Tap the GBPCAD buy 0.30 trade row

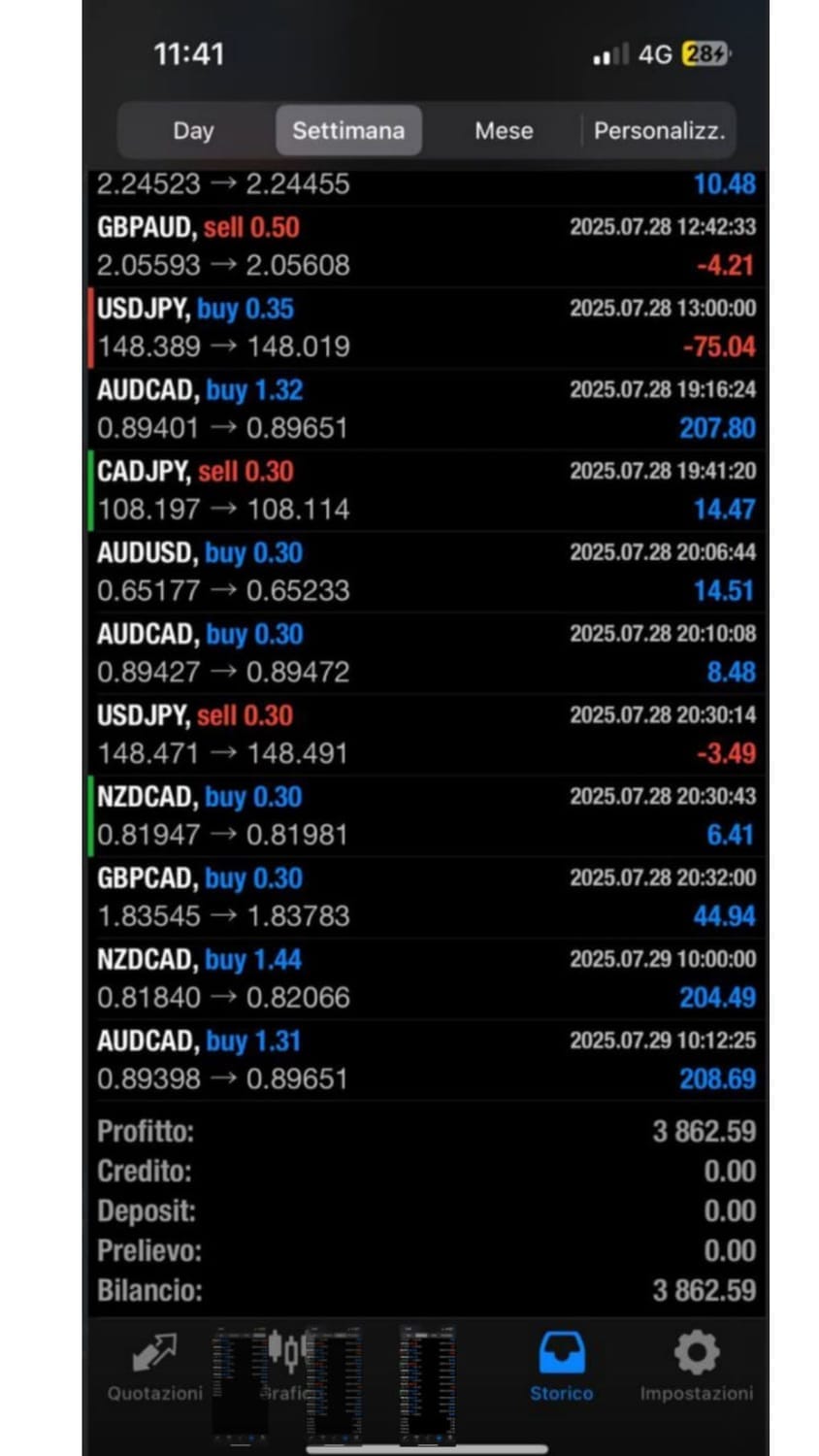point(425,898)
